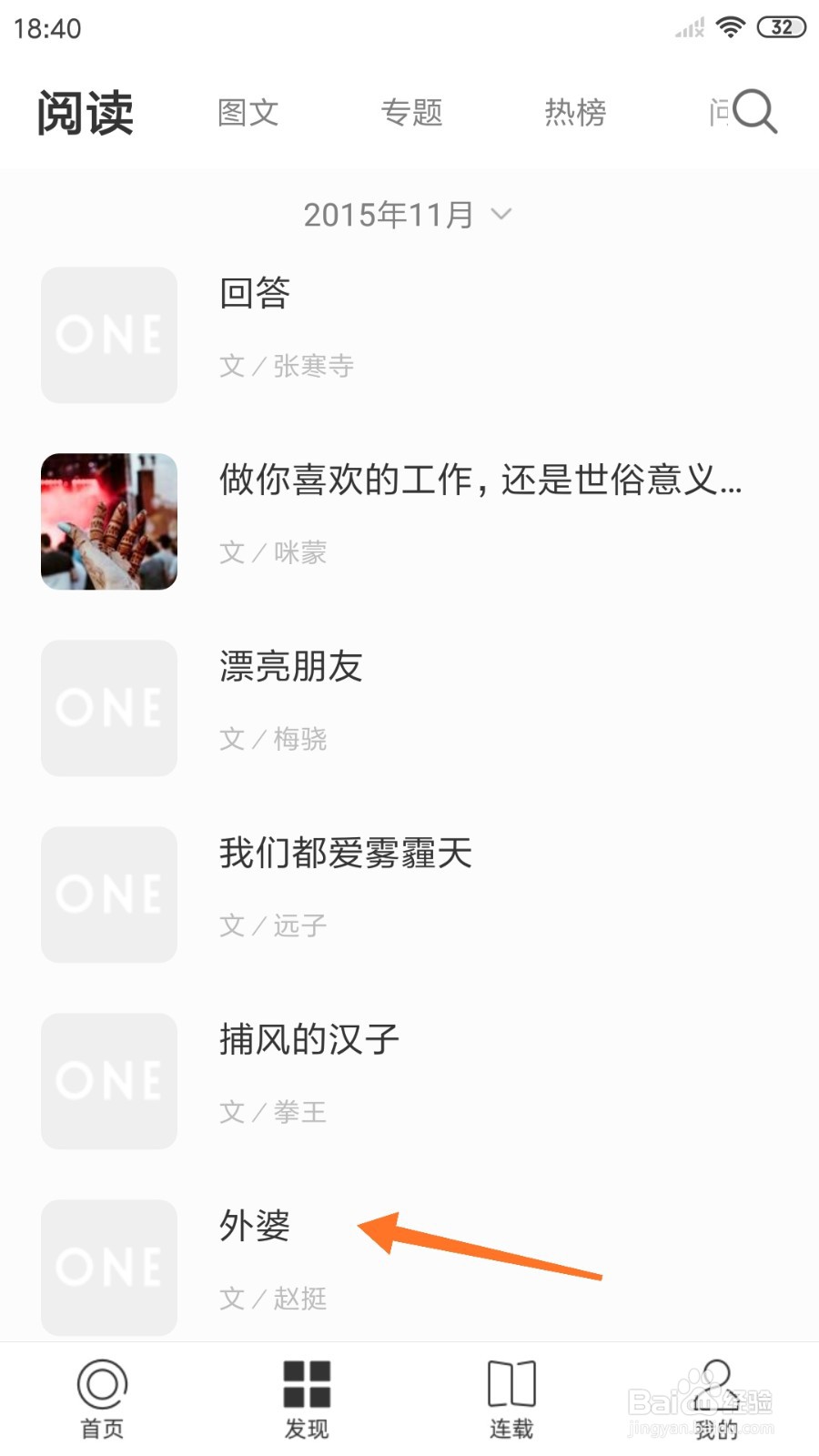
Task: Expand the chevron next to the date
Action: click(x=499, y=216)
